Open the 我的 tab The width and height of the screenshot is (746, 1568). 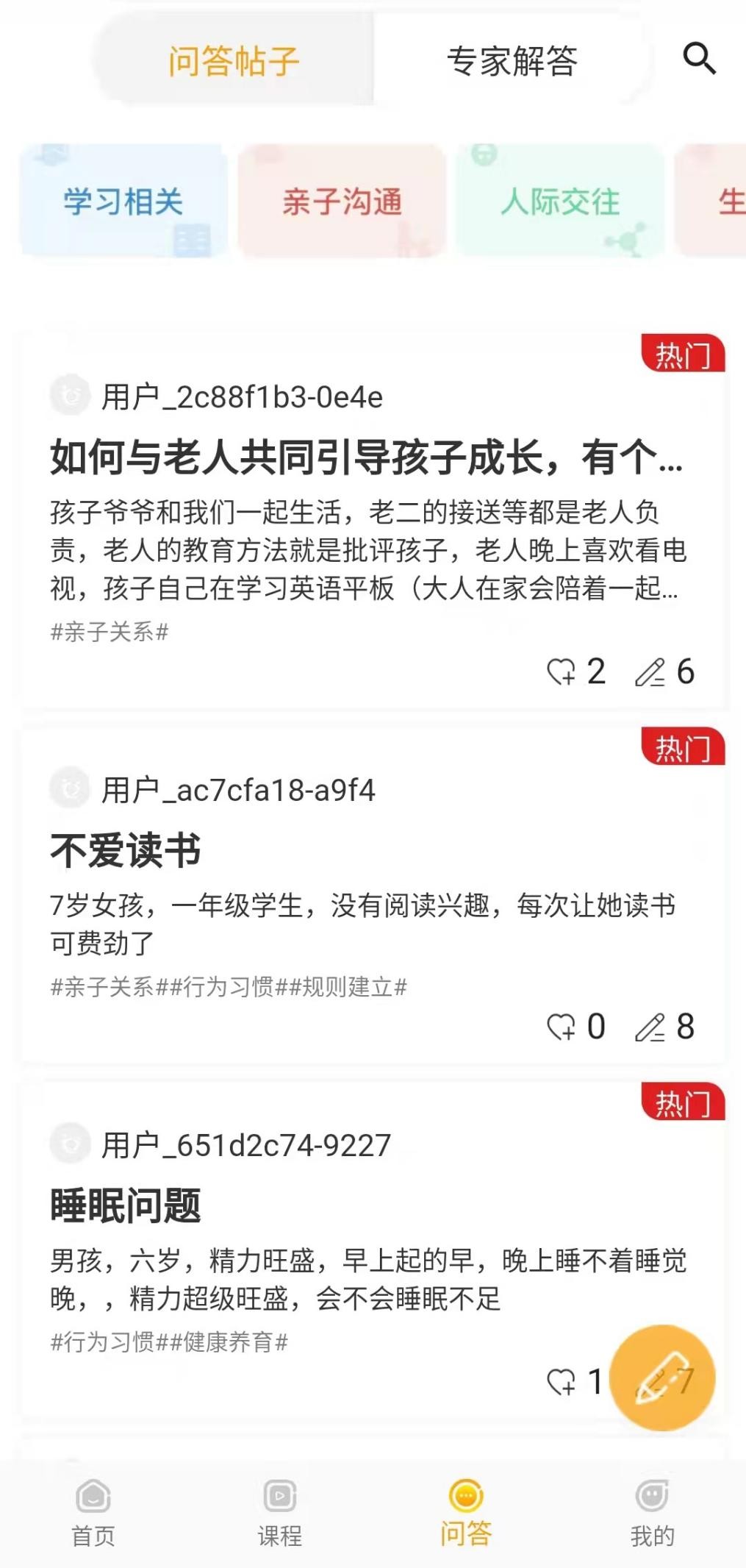tap(652, 1511)
